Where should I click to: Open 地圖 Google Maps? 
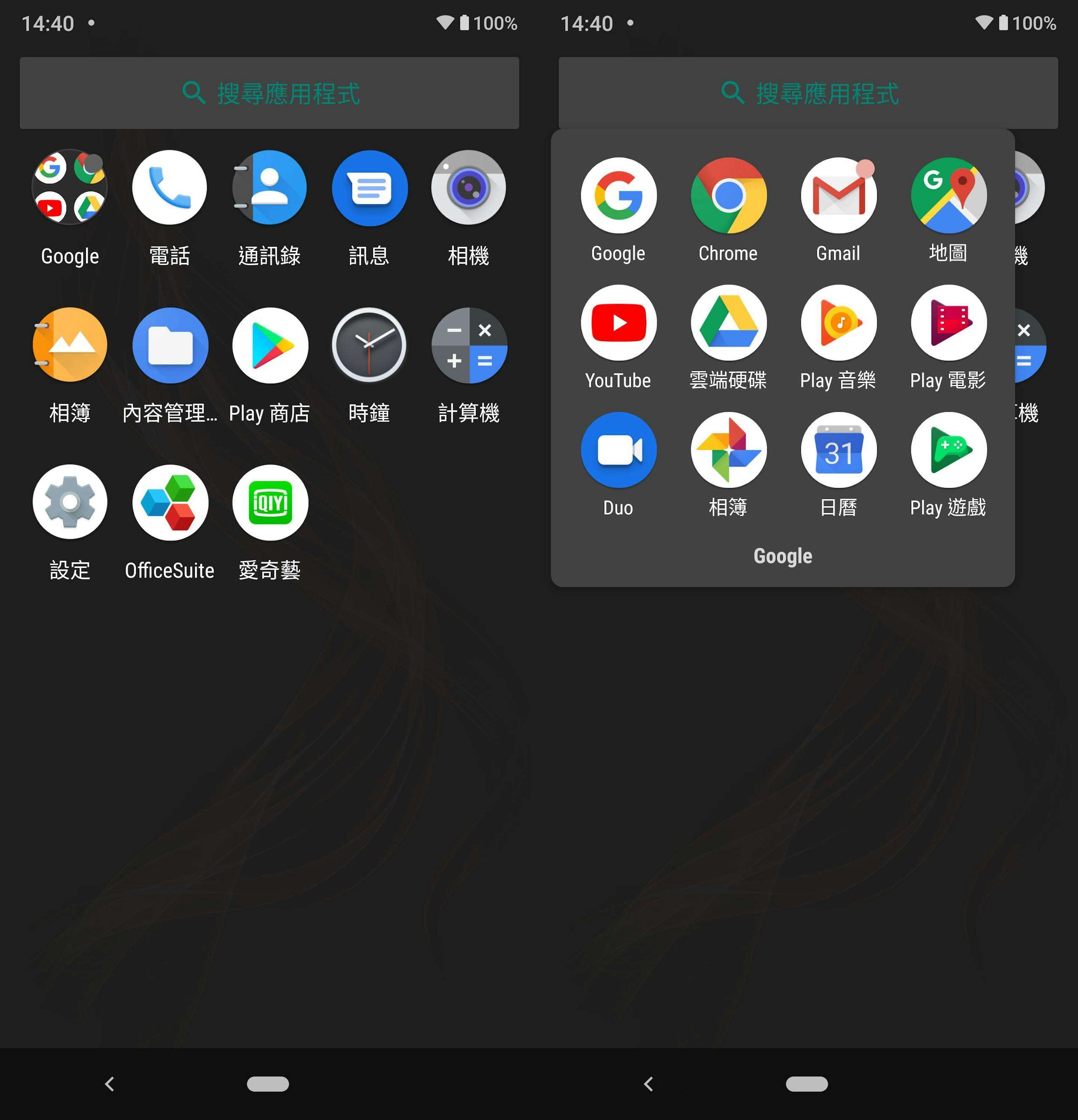pos(948,195)
